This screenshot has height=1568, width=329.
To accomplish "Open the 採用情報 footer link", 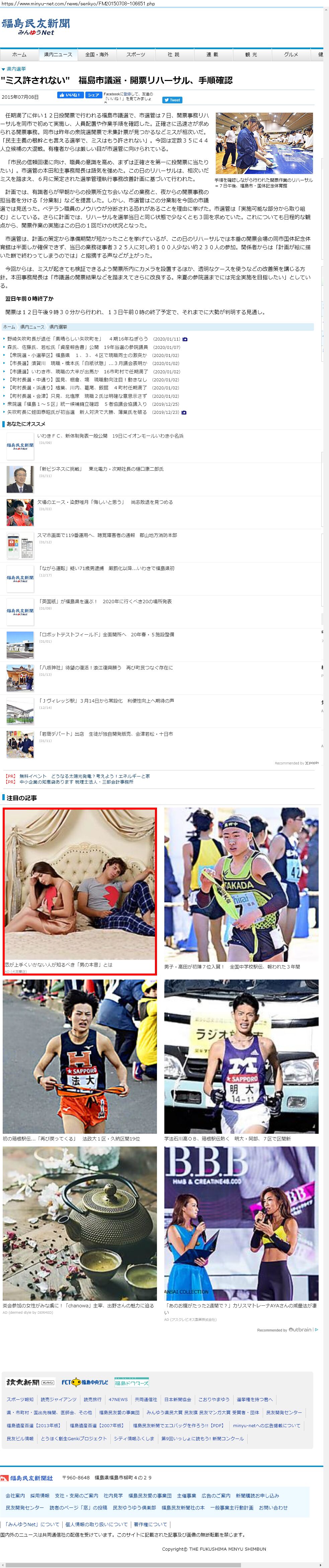I will (x=39, y=1495).
